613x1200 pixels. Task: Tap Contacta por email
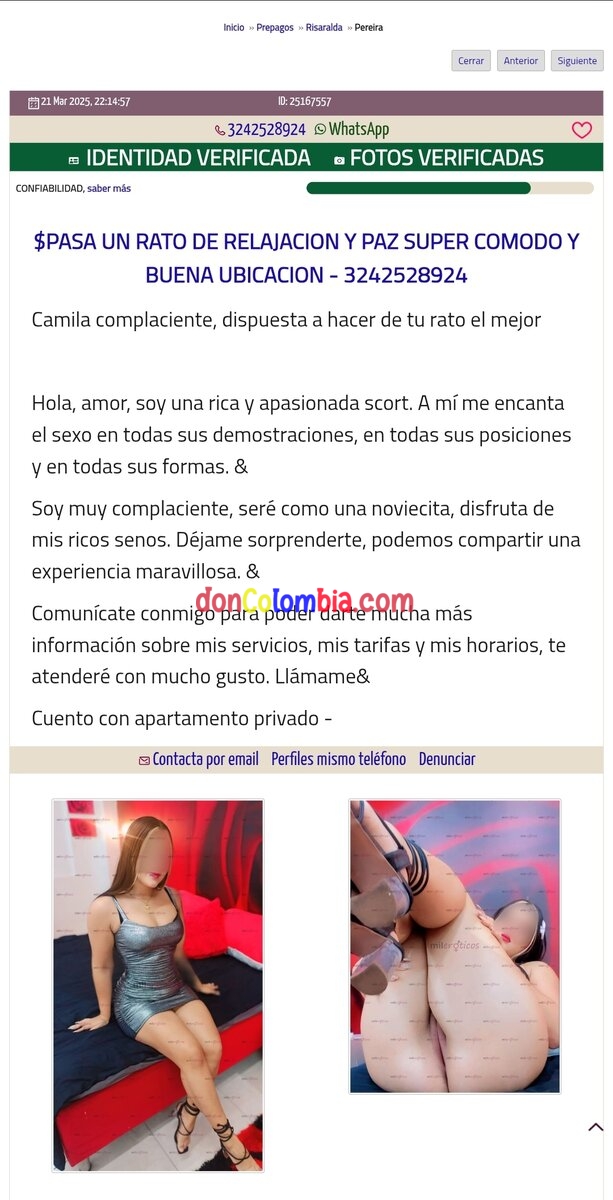(205, 760)
